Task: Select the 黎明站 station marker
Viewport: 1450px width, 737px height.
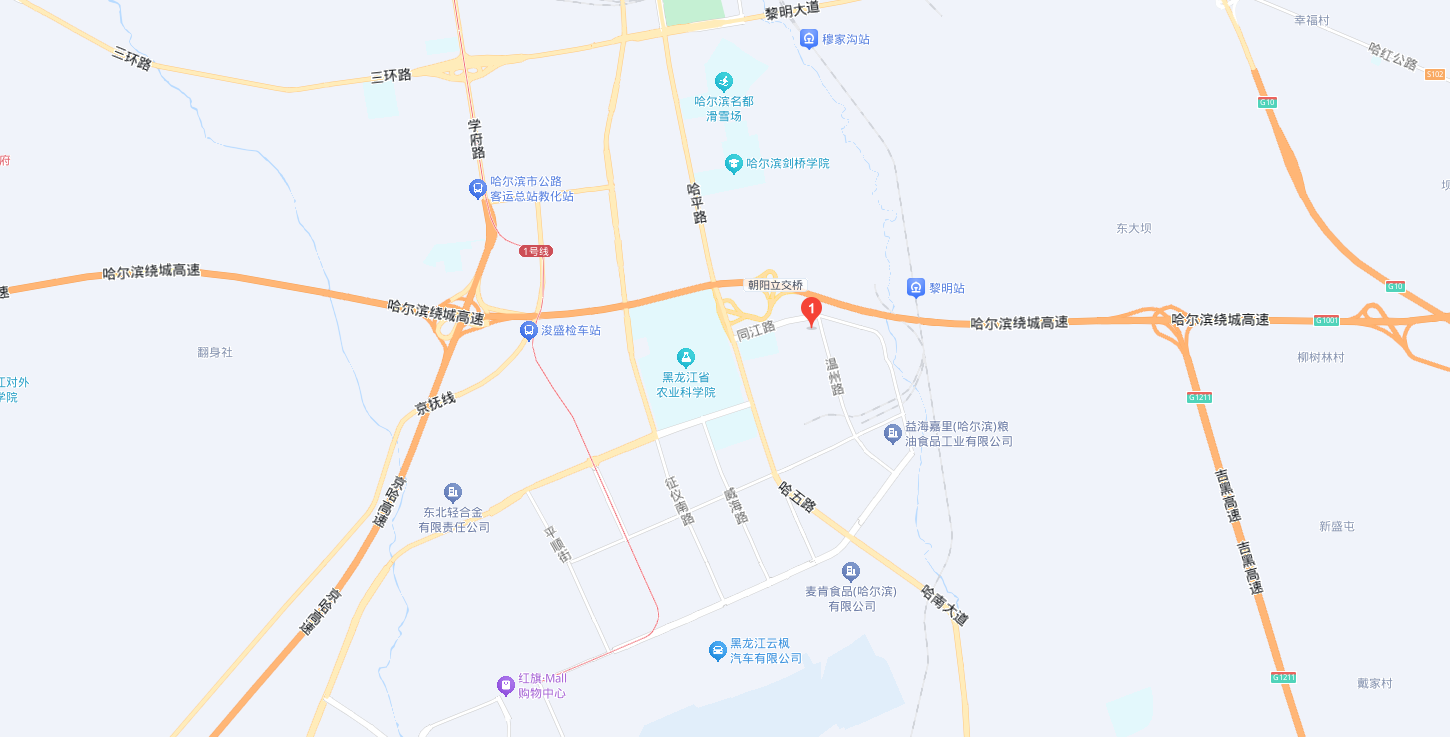Action: click(915, 288)
